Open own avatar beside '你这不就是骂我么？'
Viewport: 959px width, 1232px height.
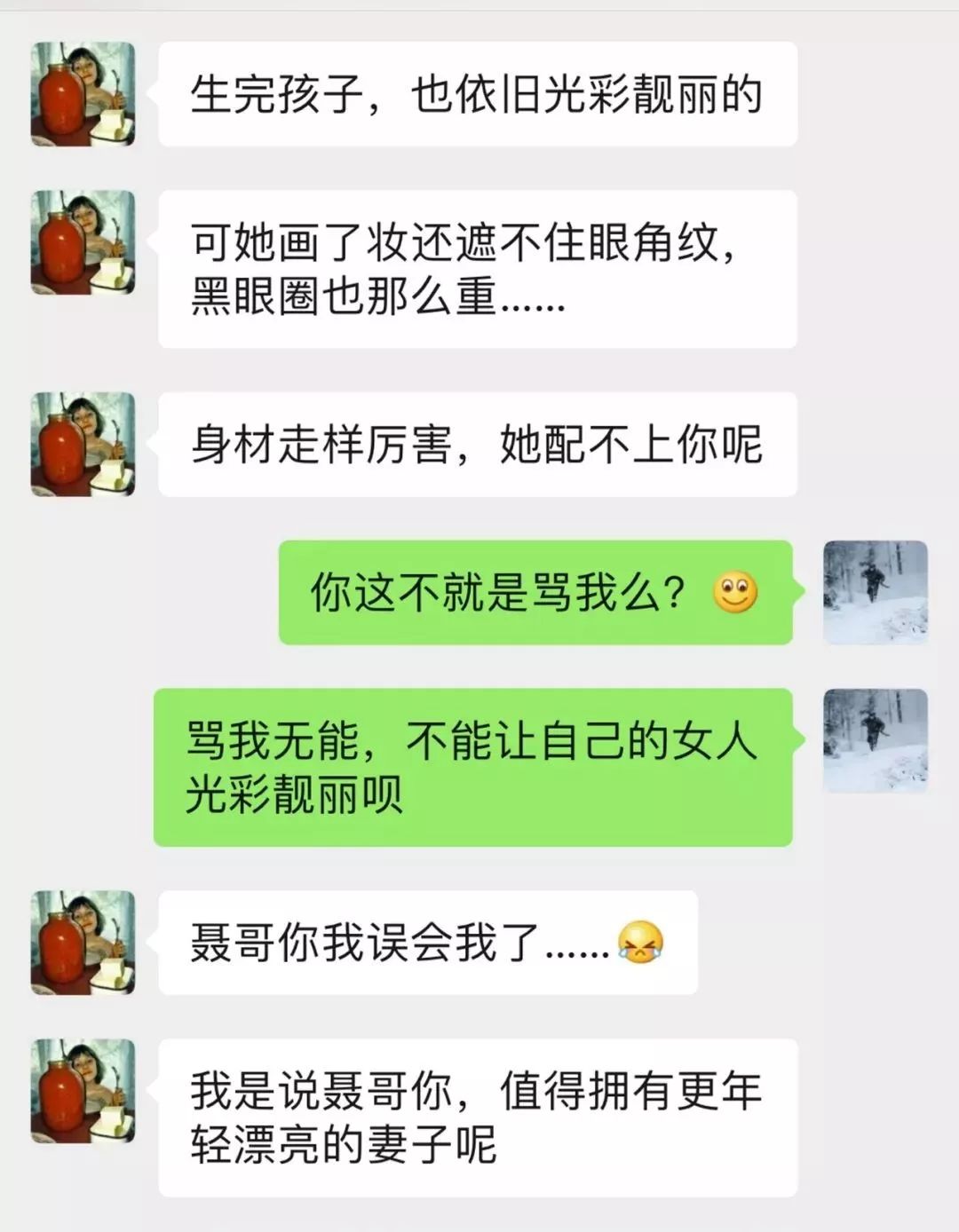click(875, 592)
